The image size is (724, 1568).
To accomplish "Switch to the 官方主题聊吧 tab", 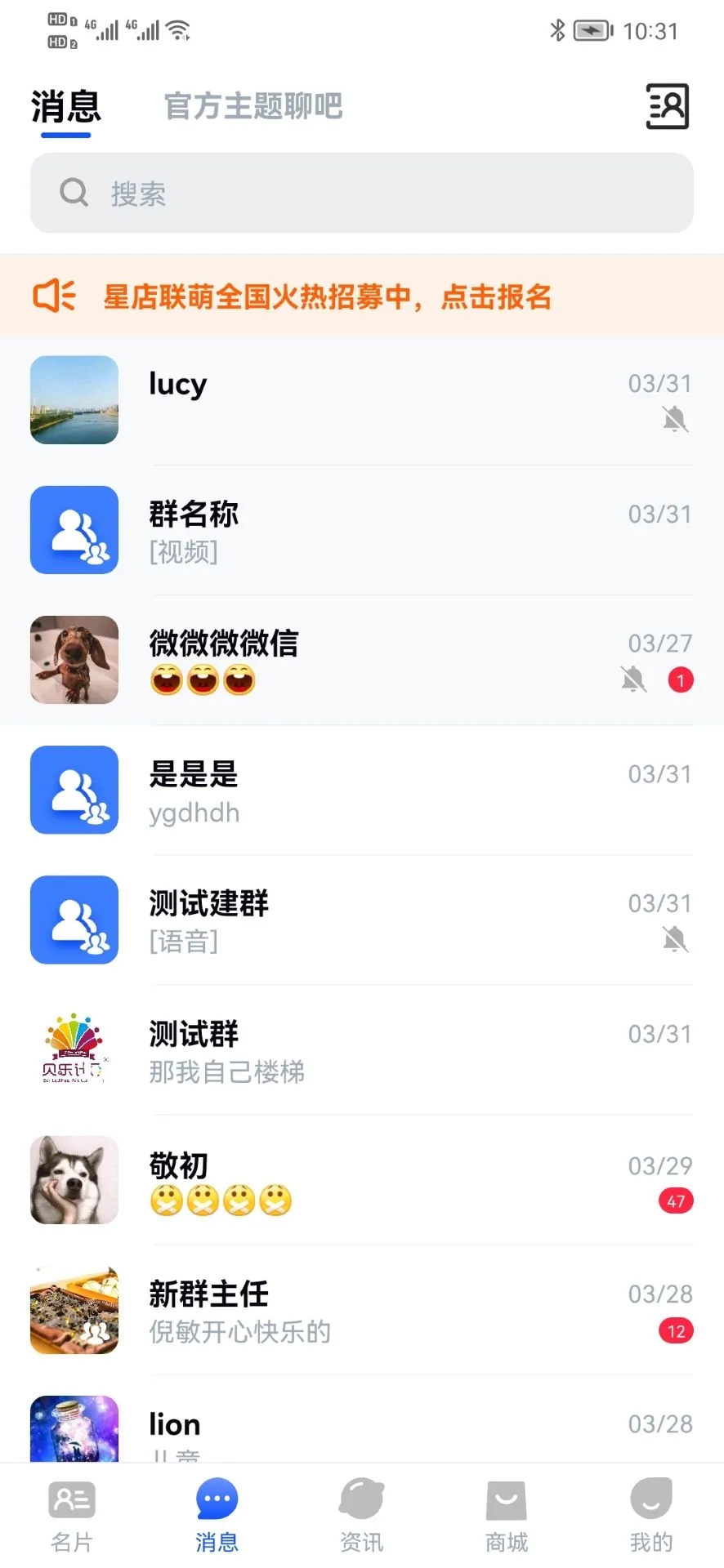I will (x=253, y=106).
